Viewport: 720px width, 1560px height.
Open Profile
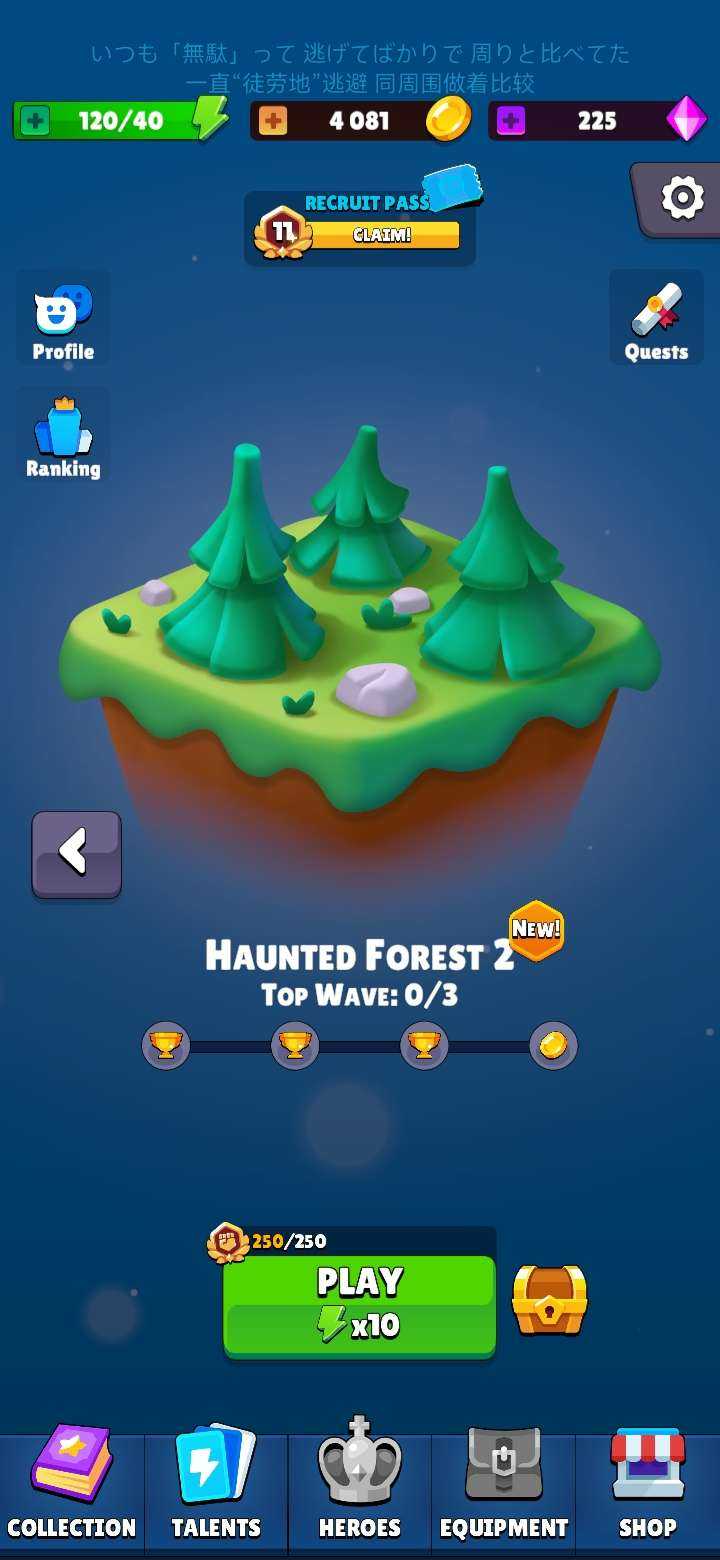[x=63, y=320]
